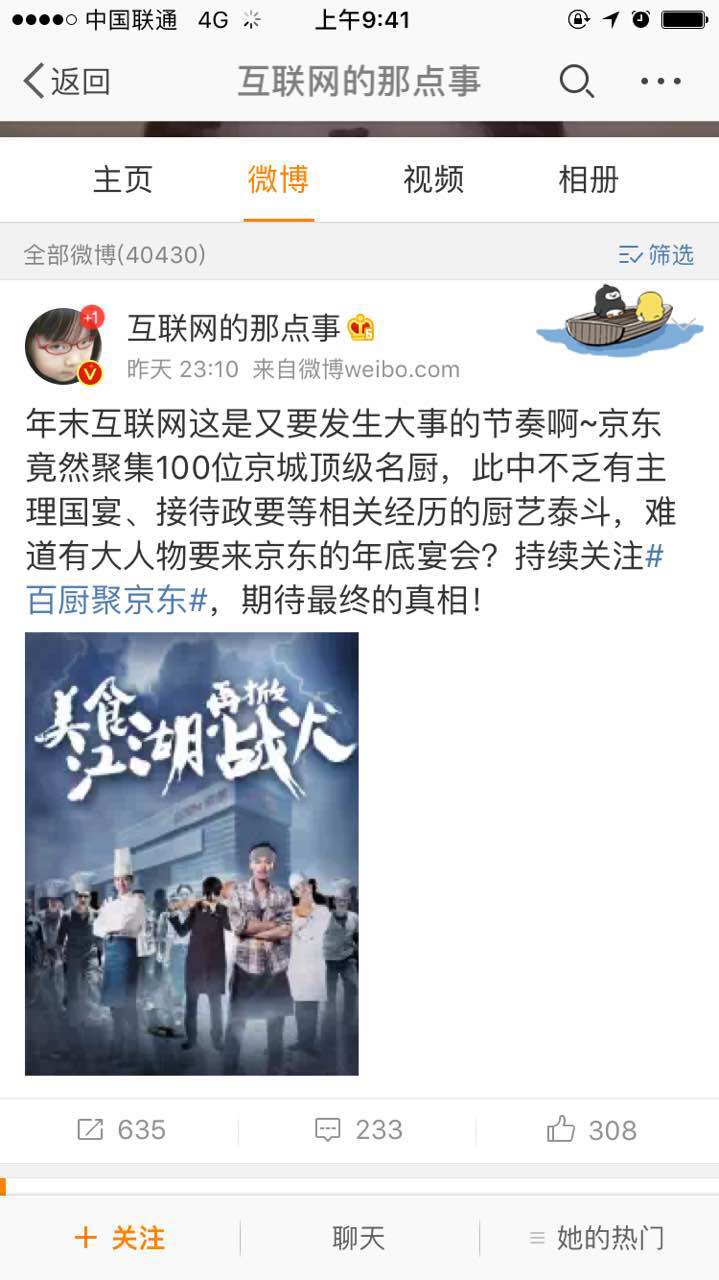The width and height of the screenshot is (719, 1280).
Task: Expand the post options arrow
Action: click(x=684, y=323)
